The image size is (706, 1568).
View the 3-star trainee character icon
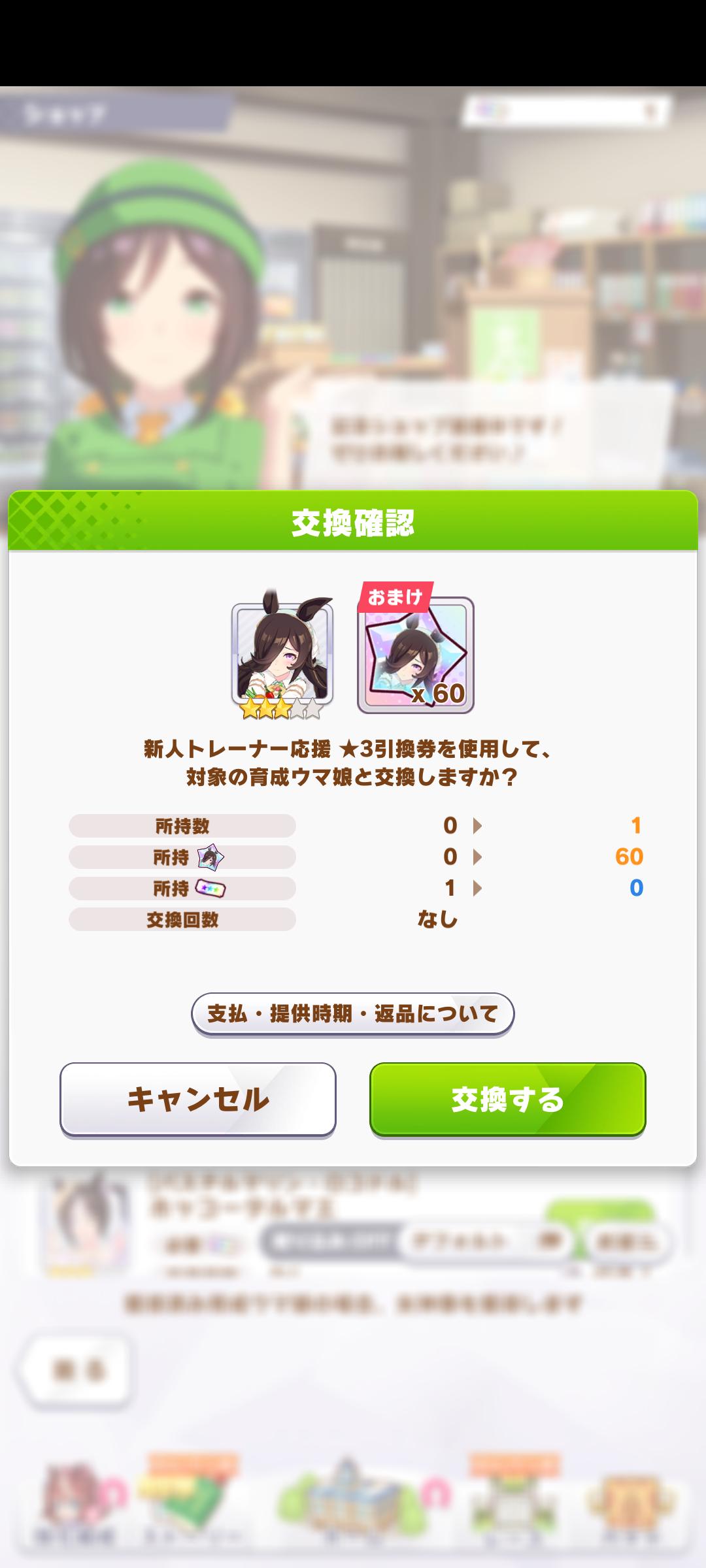click(282, 653)
